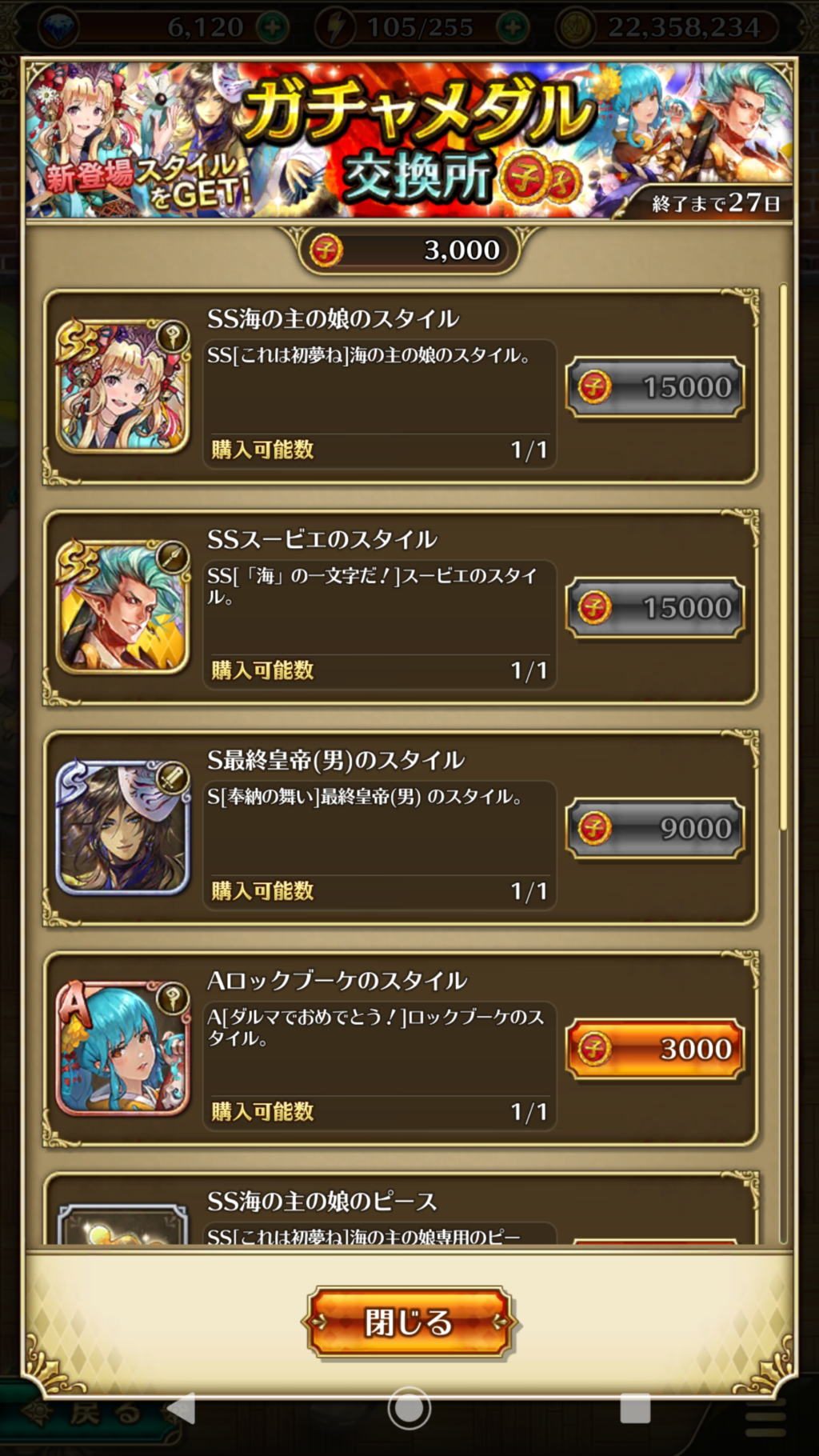Open the Android recent apps view
This screenshot has height=1456, width=819.
coord(635,1409)
